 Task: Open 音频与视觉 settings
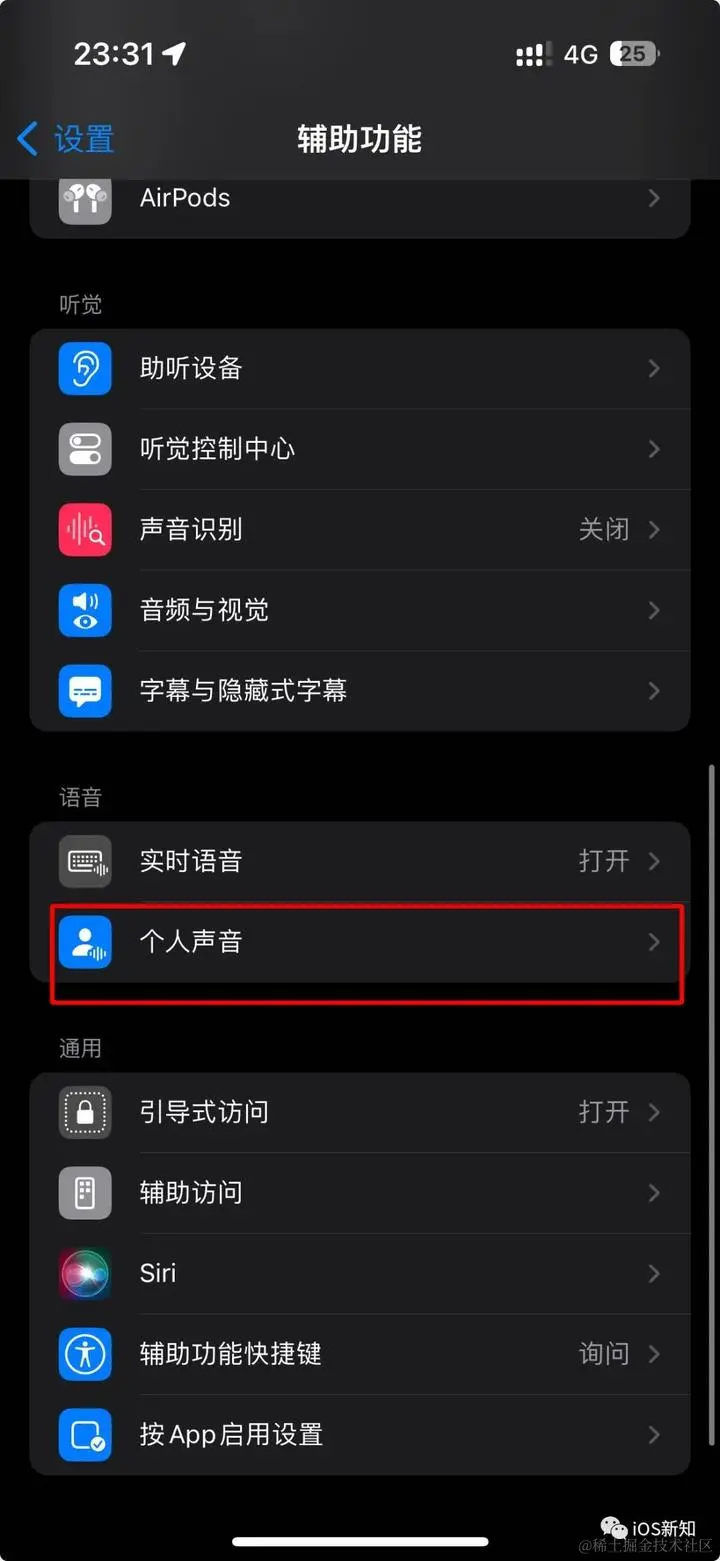pyautogui.click(x=360, y=610)
